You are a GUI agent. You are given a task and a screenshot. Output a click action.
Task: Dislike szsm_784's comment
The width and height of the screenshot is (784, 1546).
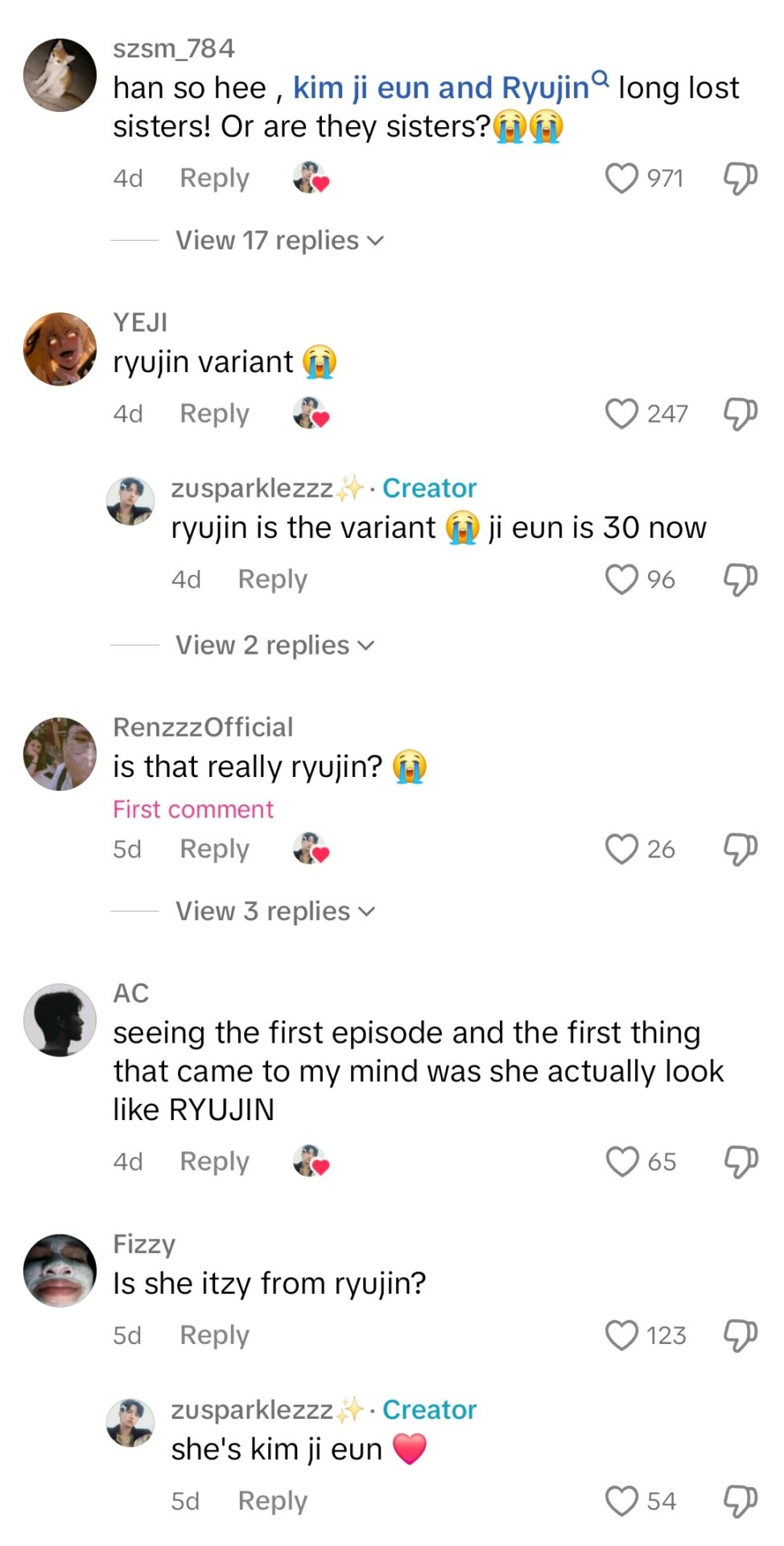coord(740,178)
